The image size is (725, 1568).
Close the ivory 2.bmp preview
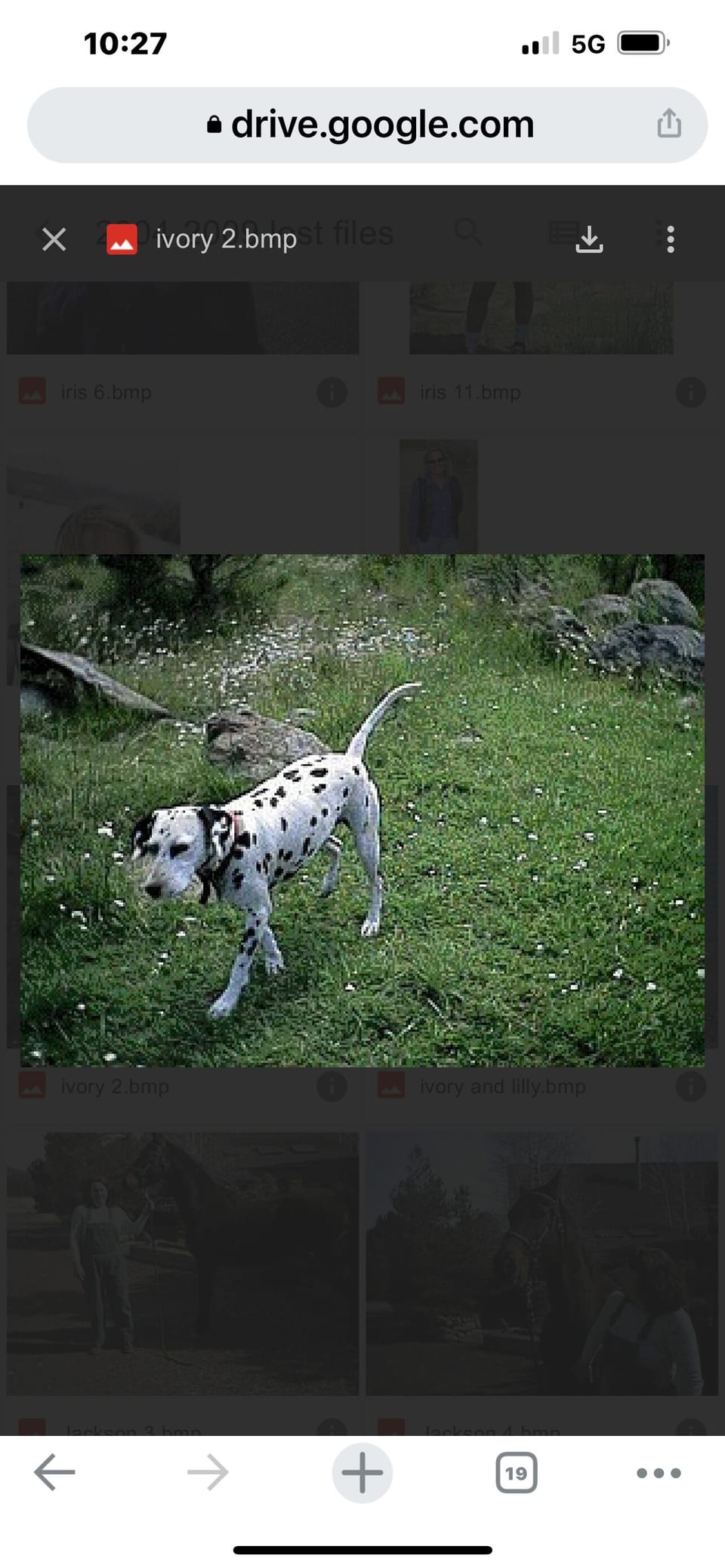(54, 239)
